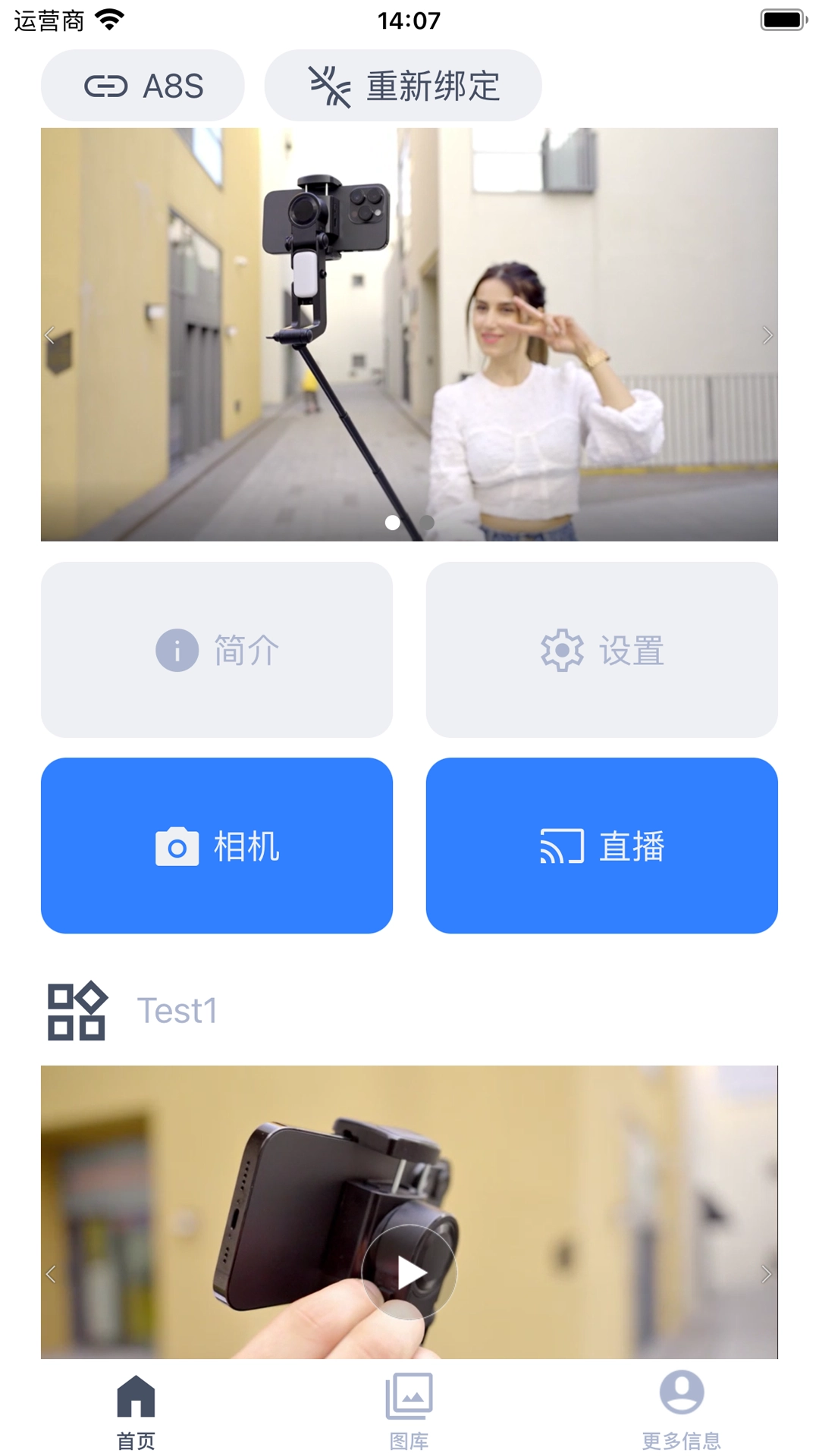Tap the A8S device button
Viewport: 819px width, 1456px height.
(x=143, y=85)
